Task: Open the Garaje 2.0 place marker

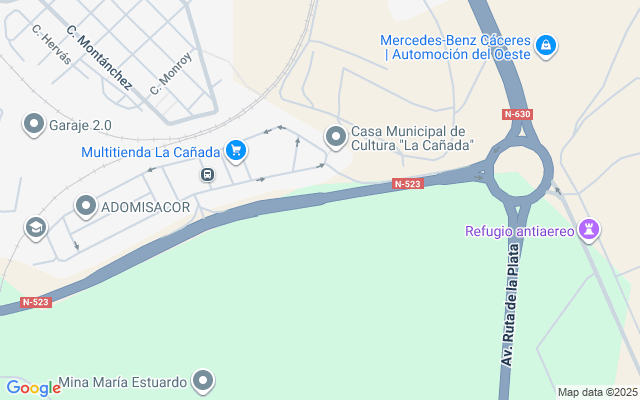Action: pyautogui.click(x=34, y=124)
